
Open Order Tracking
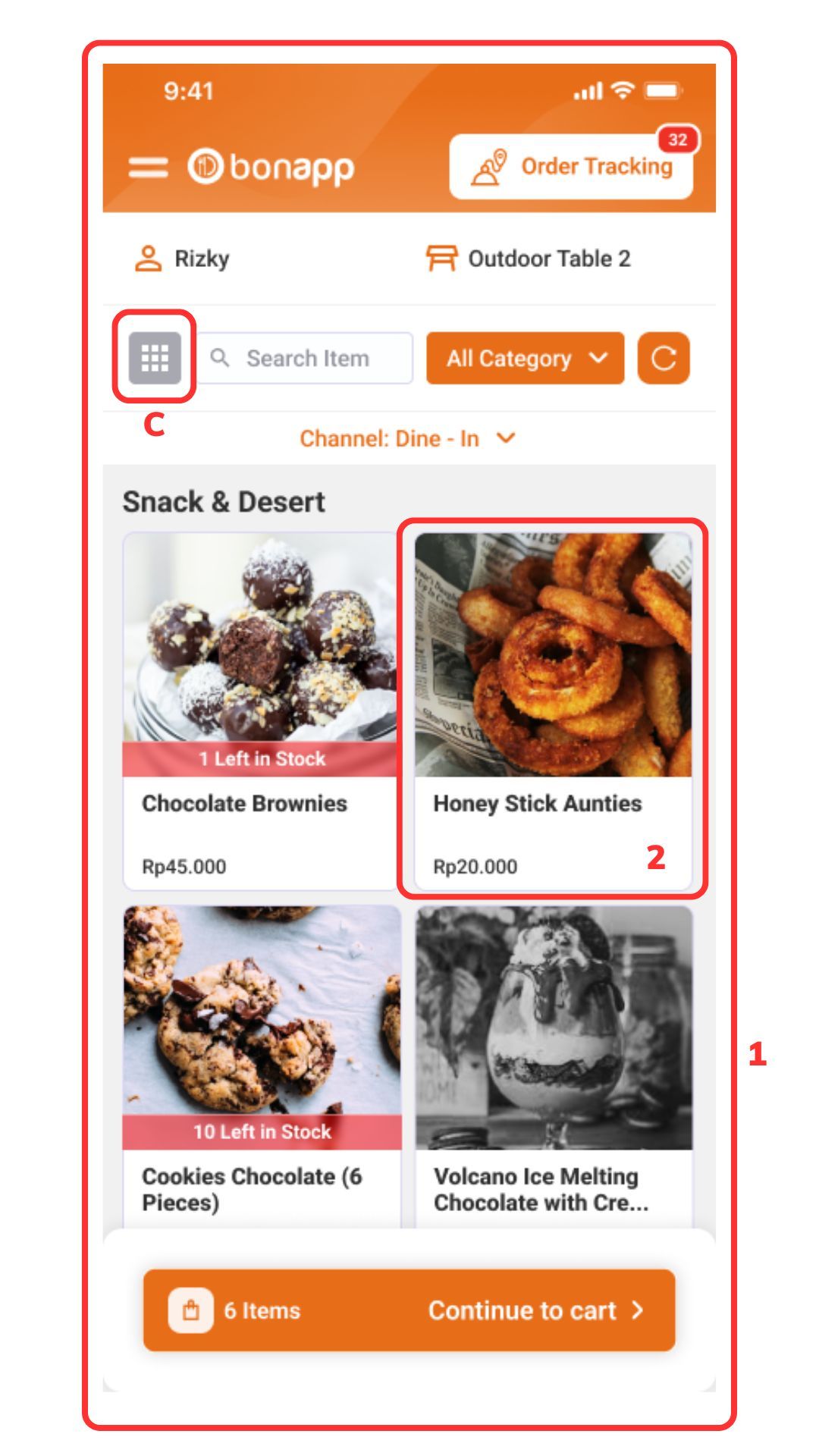(x=571, y=167)
